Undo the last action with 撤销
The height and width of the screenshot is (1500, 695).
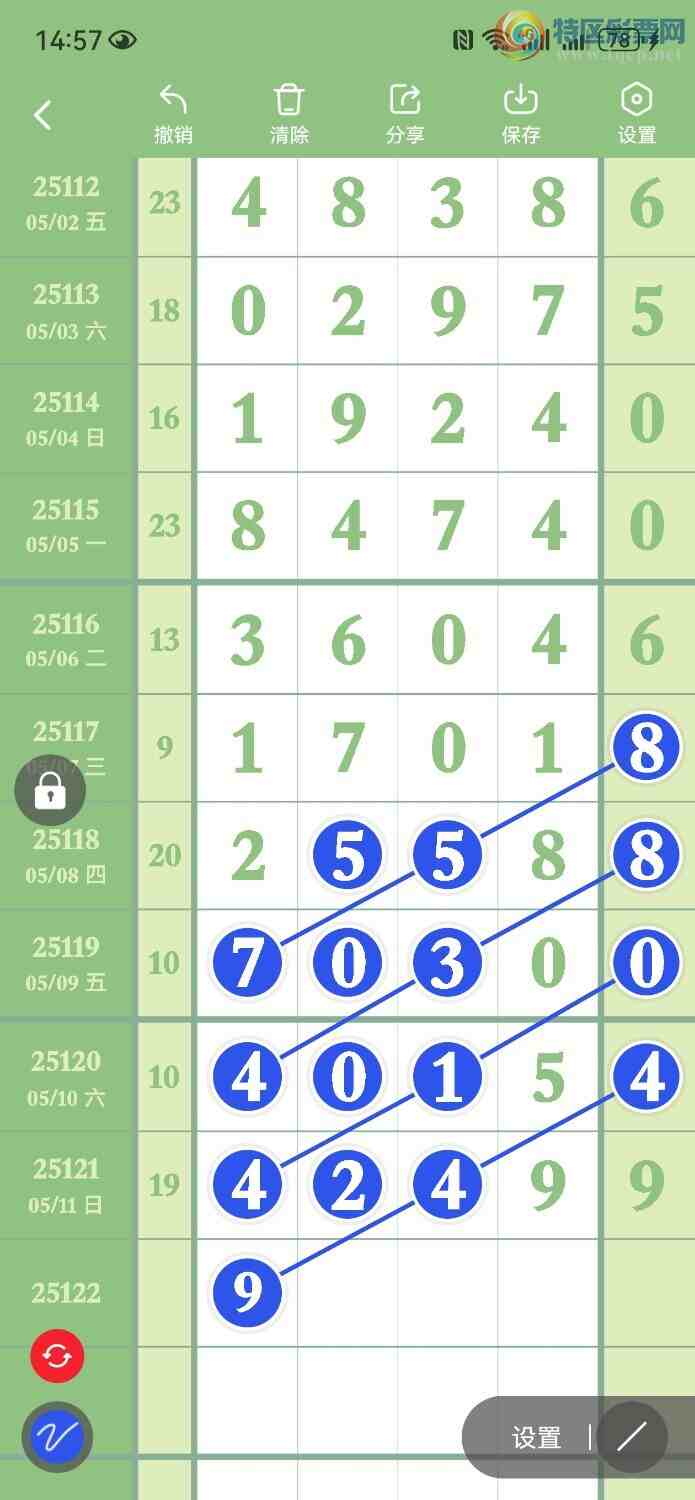coord(173,114)
